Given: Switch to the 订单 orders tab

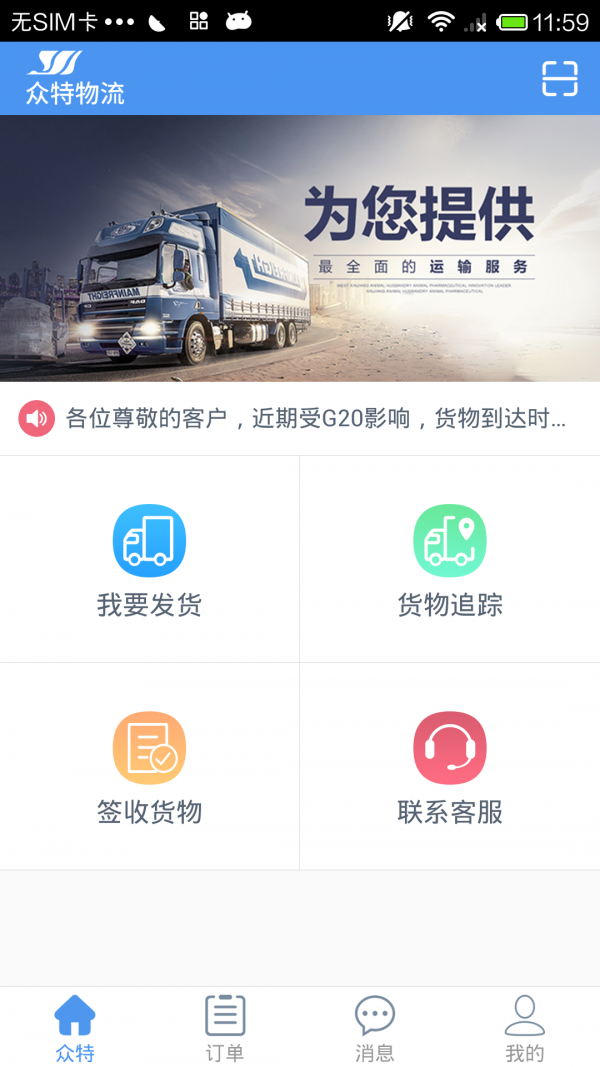Looking at the screenshot, I should 225,1027.
